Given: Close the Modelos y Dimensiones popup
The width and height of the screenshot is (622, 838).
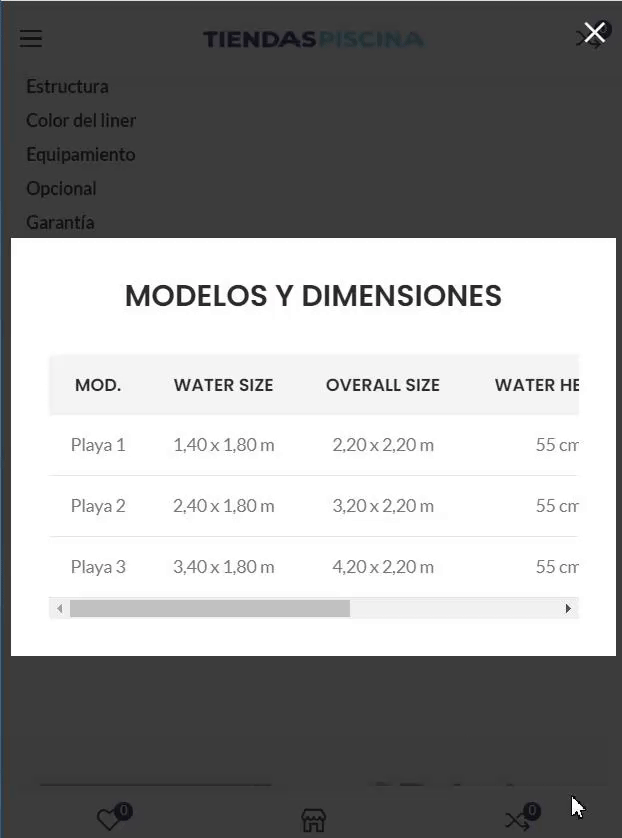Looking at the screenshot, I should (595, 33).
